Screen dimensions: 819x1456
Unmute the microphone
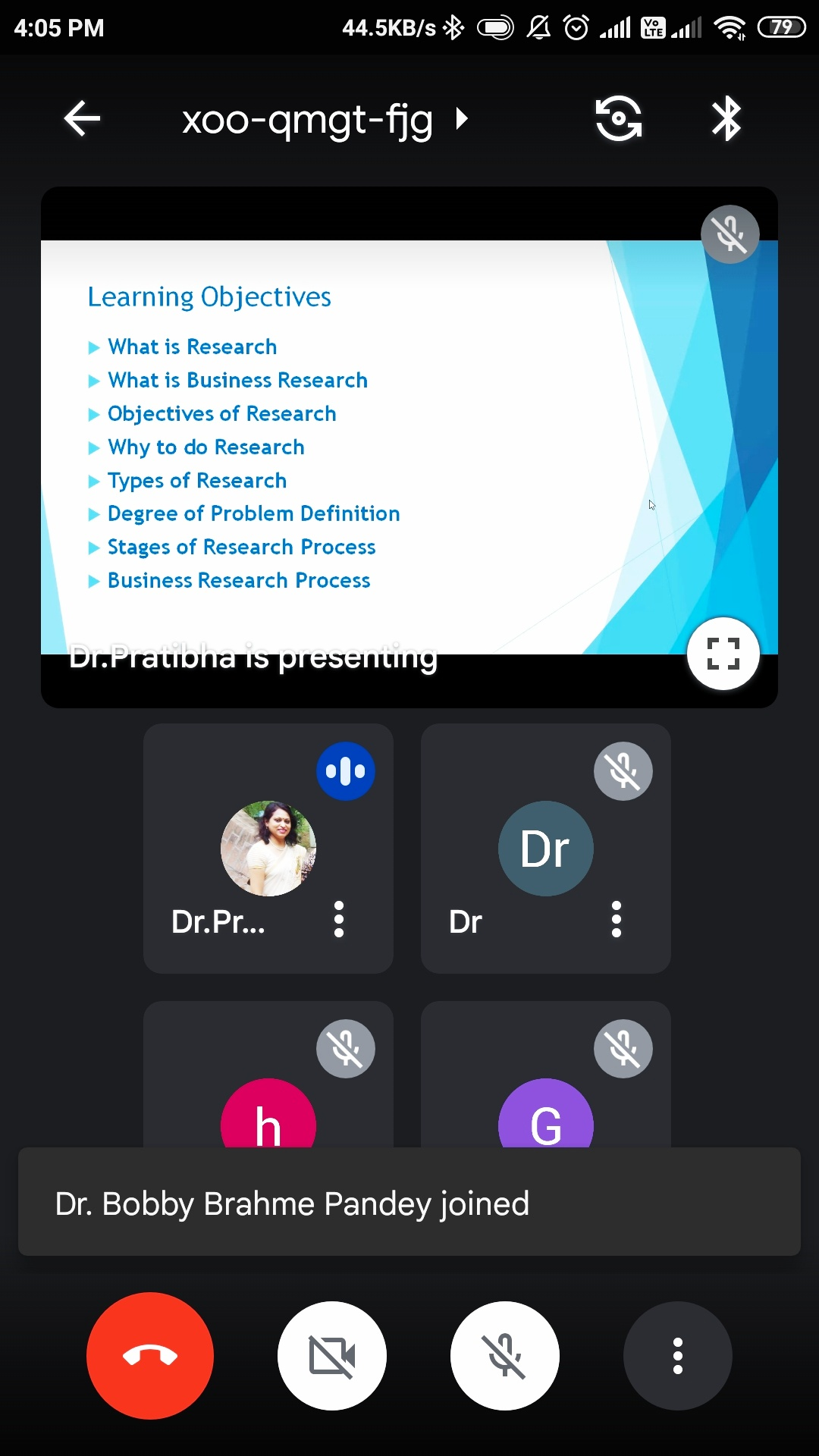(505, 1355)
